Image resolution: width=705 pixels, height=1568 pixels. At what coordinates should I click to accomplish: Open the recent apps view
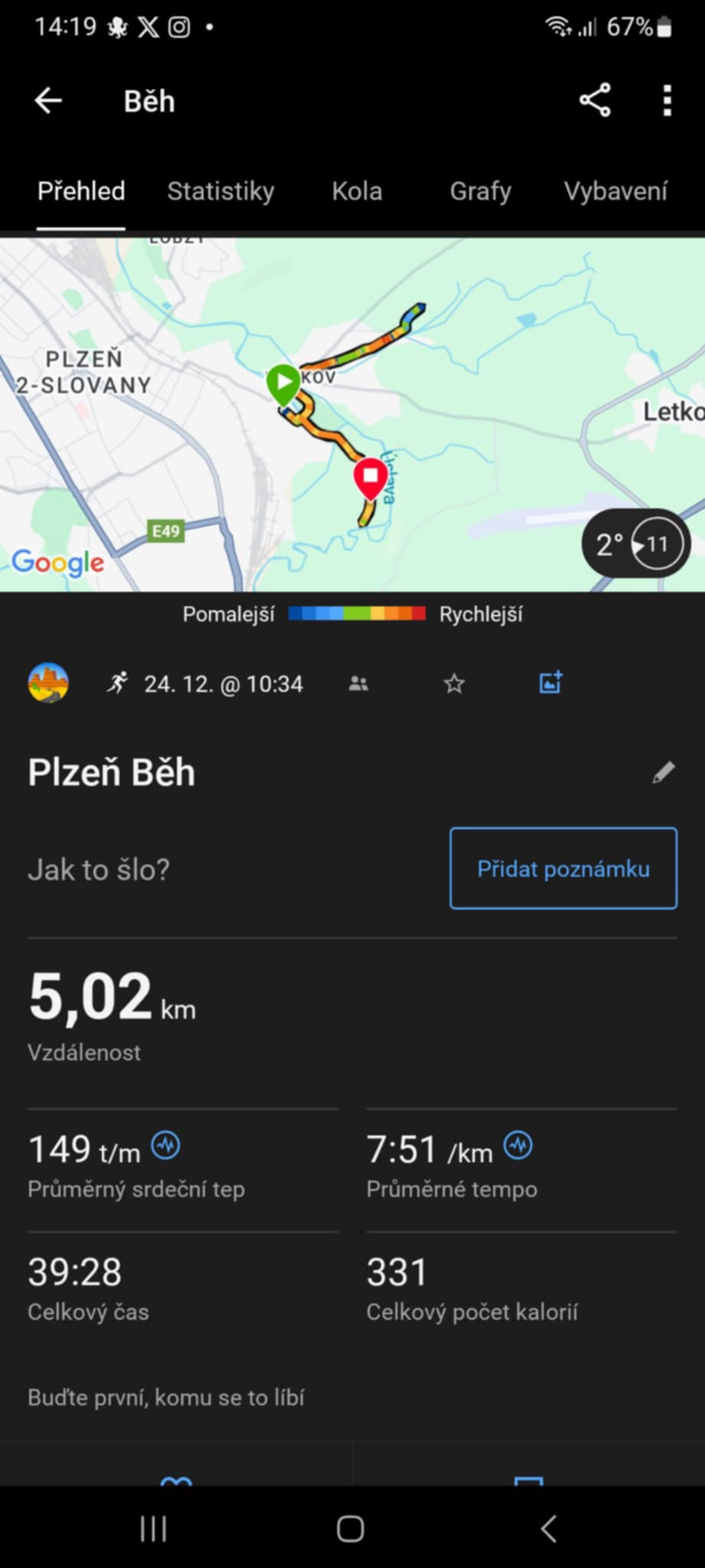click(x=153, y=1529)
